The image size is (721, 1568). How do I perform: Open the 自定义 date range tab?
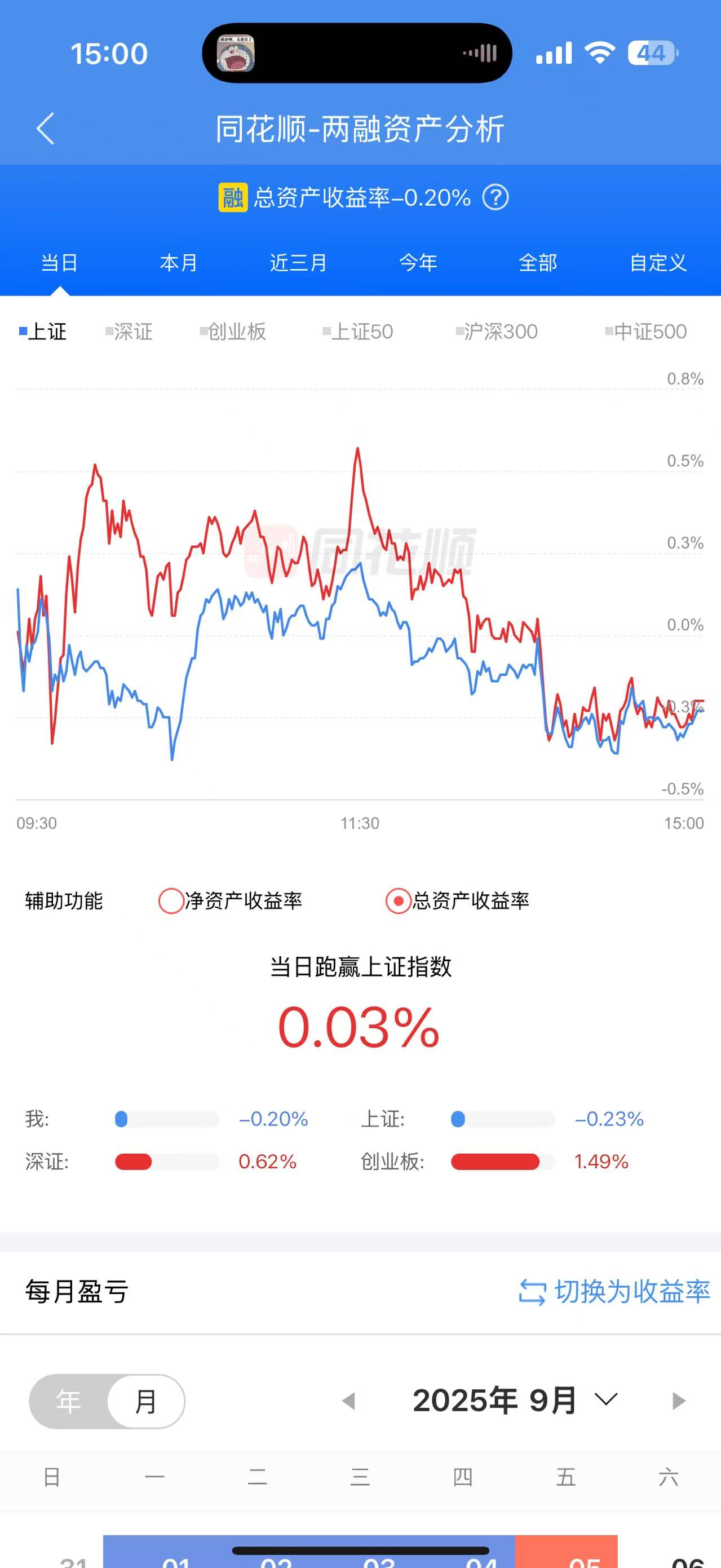tap(658, 263)
